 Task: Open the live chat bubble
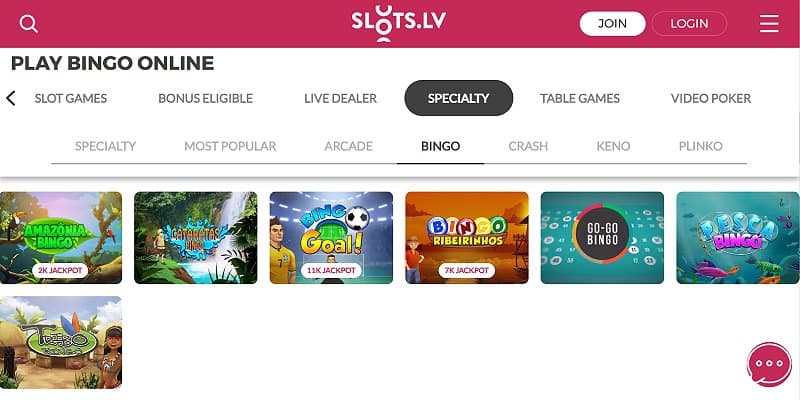click(x=769, y=364)
